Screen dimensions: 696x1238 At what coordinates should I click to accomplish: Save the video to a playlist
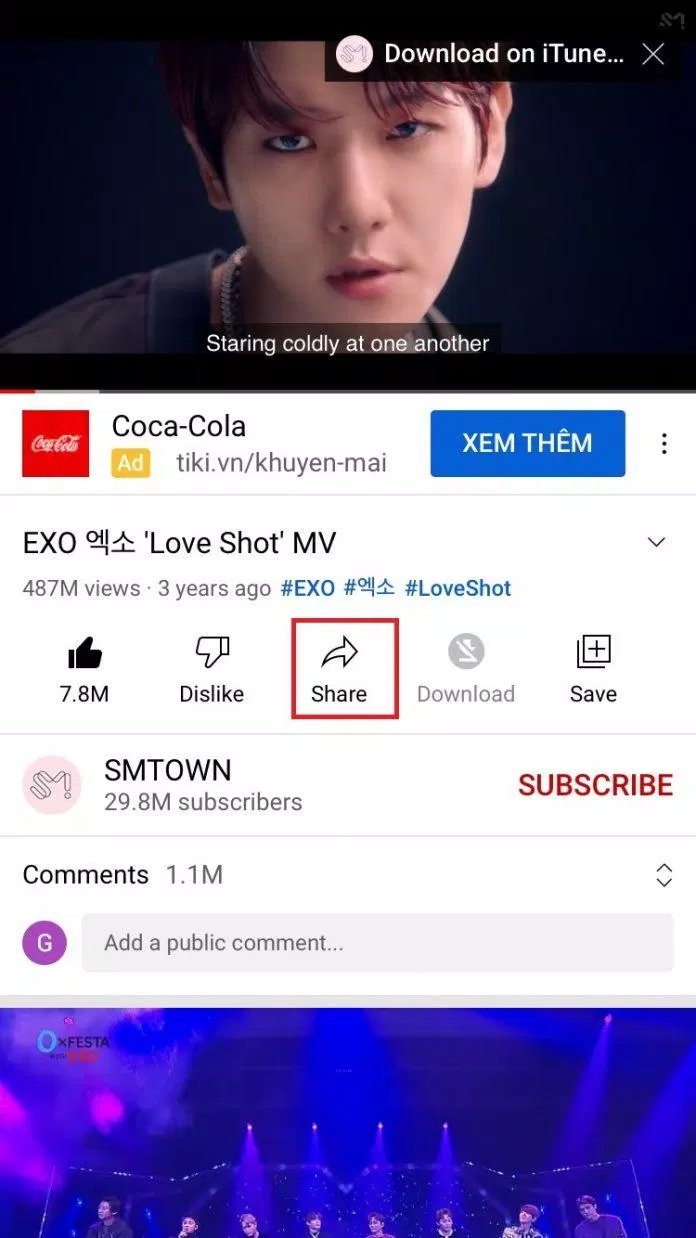[593, 669]
